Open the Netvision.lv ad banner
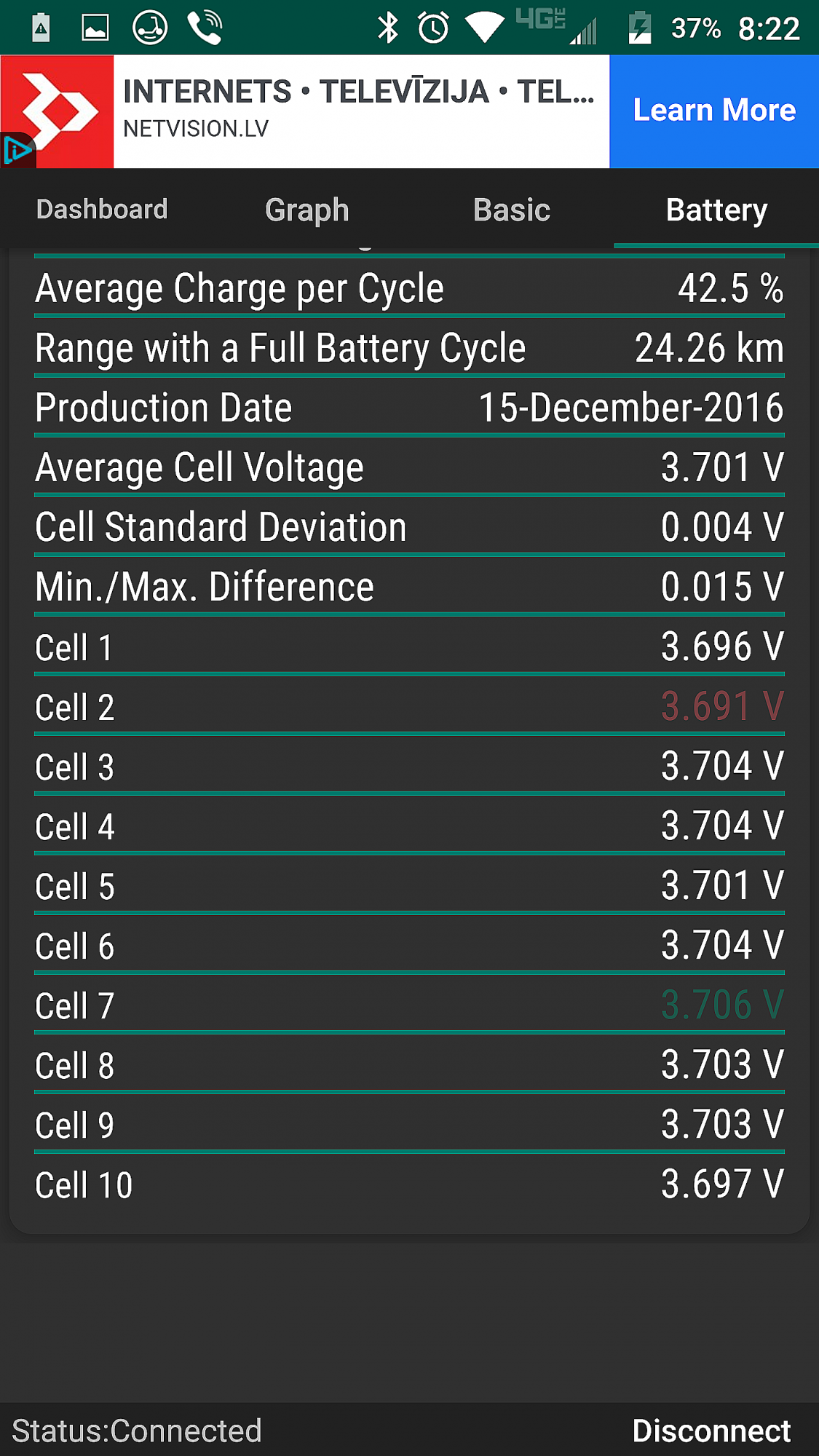This screenshot has height=1456, width=819. click(x=359, y=111)
